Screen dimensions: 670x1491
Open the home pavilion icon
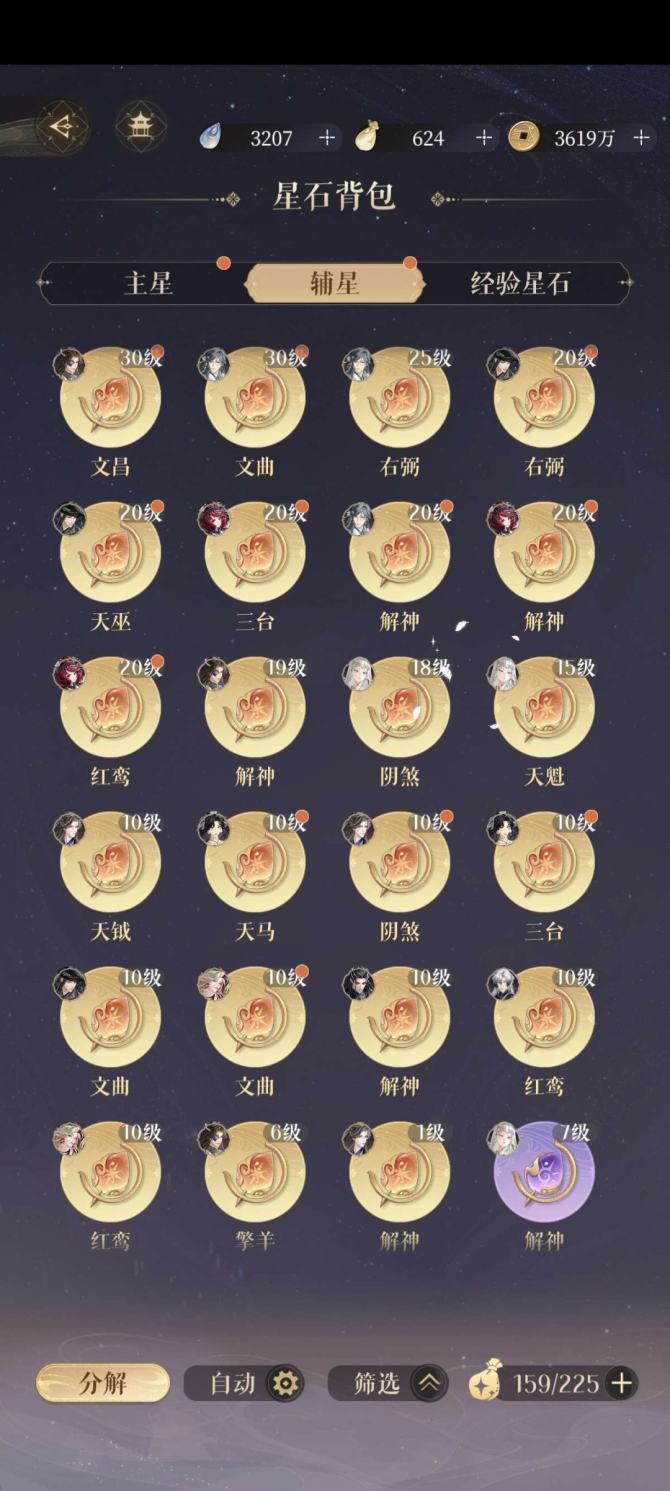click(x=141, y=126)
